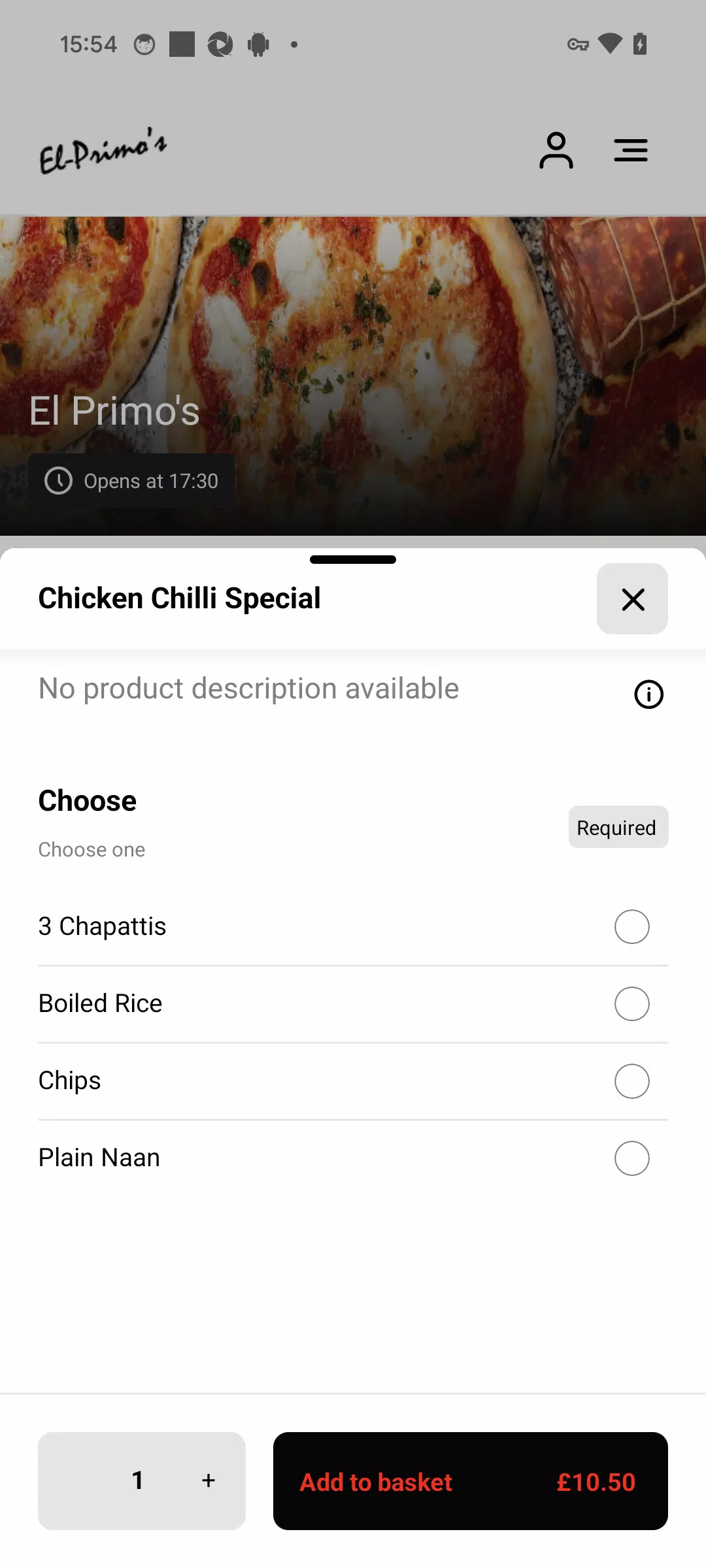The height and width of the screenshot is (1568, 706).
Task: Close the Chicken Chilli Special sheet
Action: coord(632,598)
